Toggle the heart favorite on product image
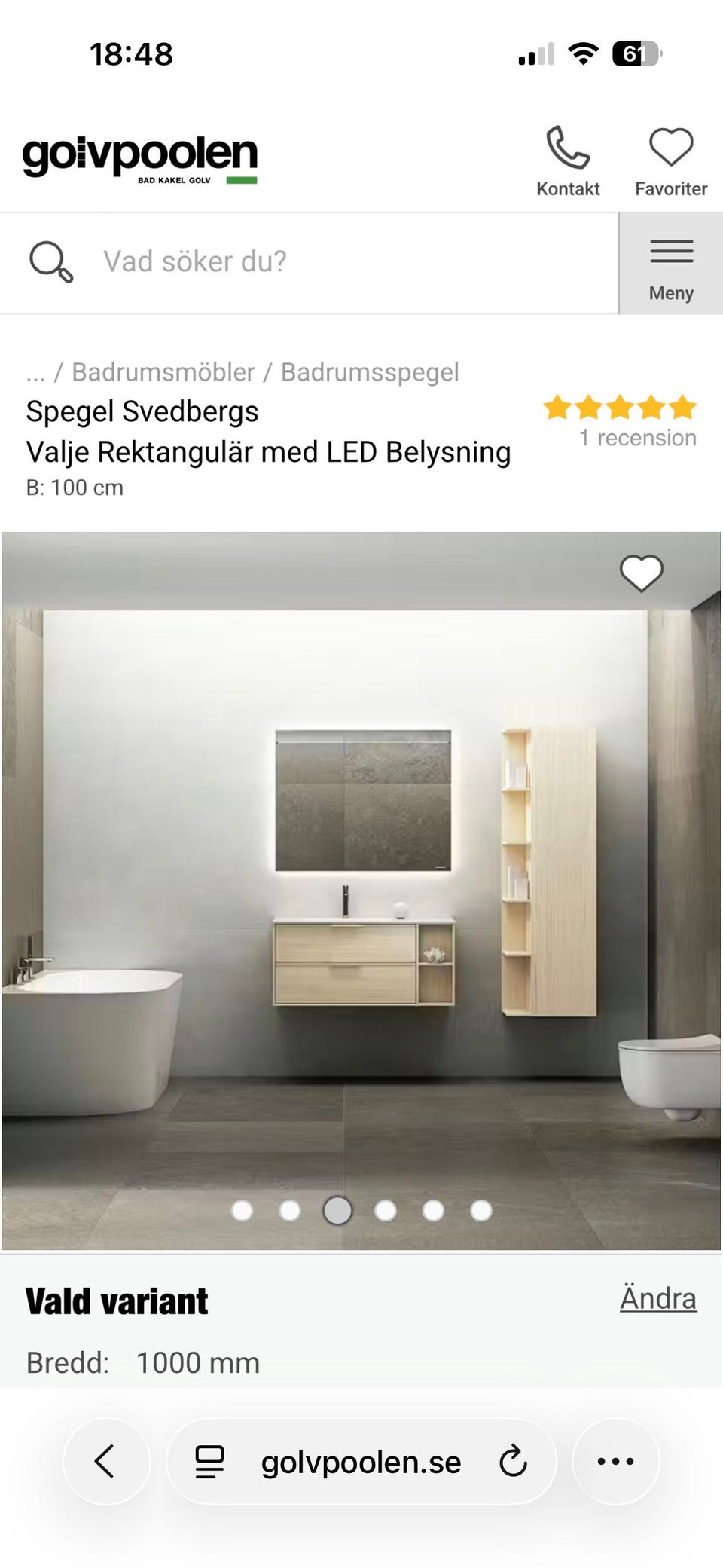Image resolution: width=723 pixels, height=1568 pixels. [641, 573]
